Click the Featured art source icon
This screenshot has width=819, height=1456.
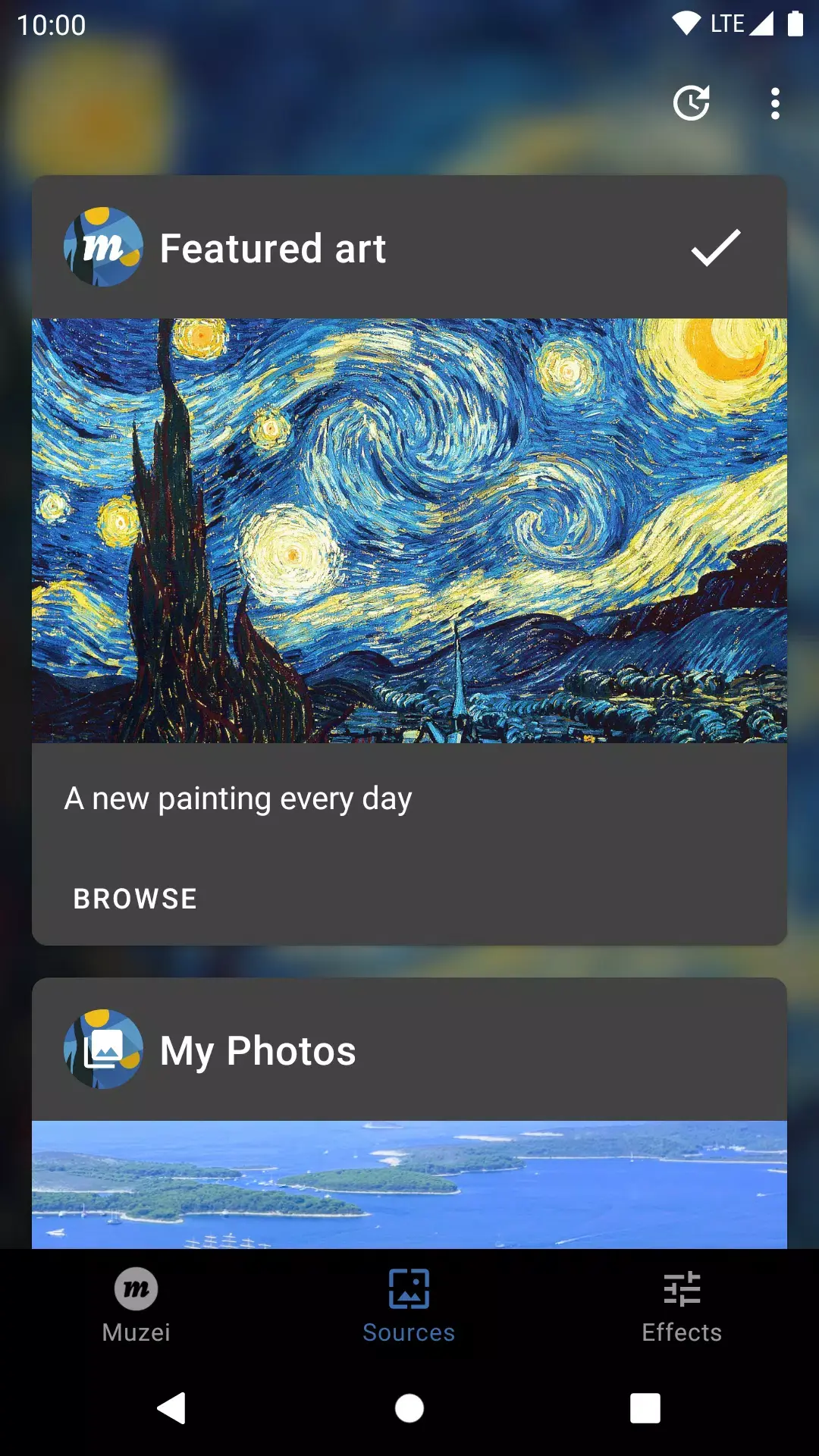pyautogui.click(x=104, y=248)
